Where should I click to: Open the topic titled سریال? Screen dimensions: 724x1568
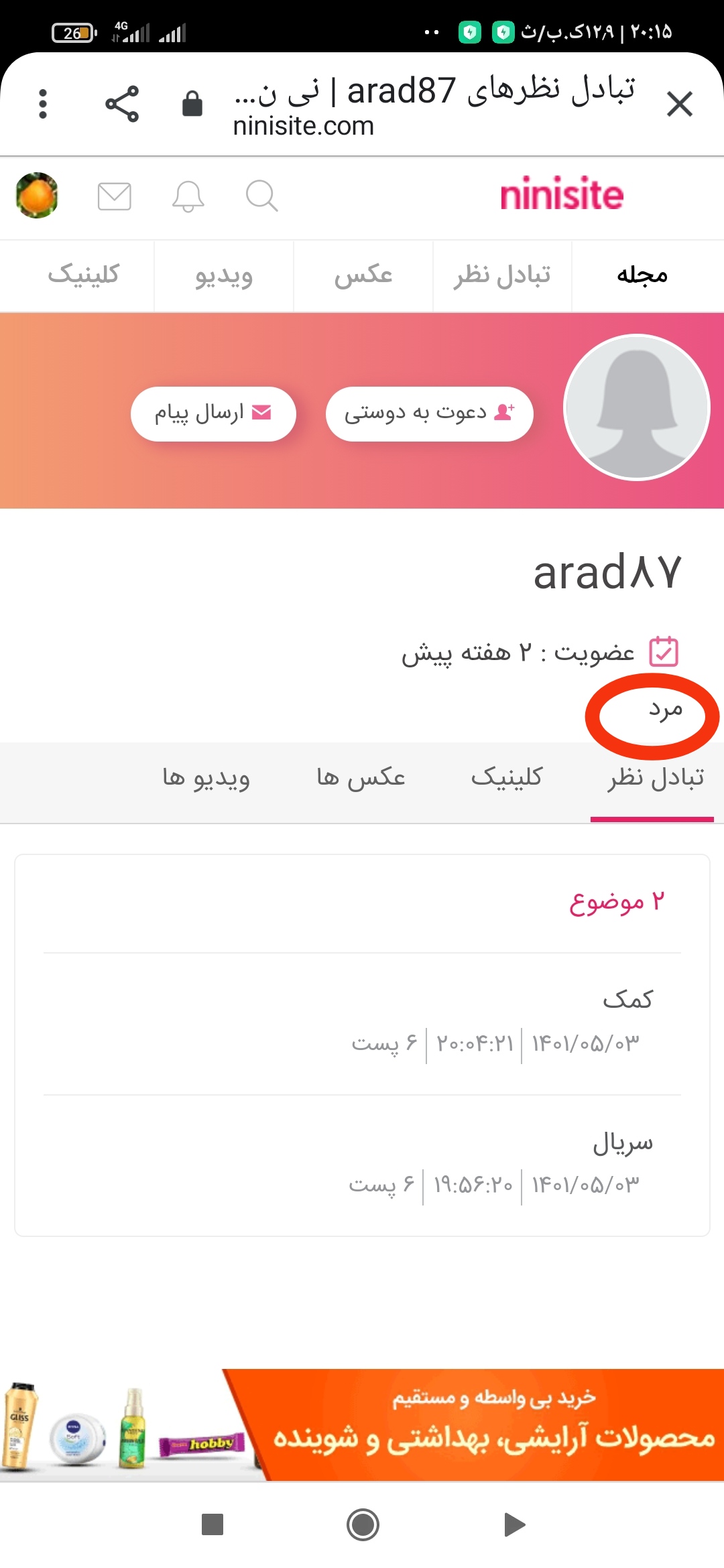(623, 1142)
